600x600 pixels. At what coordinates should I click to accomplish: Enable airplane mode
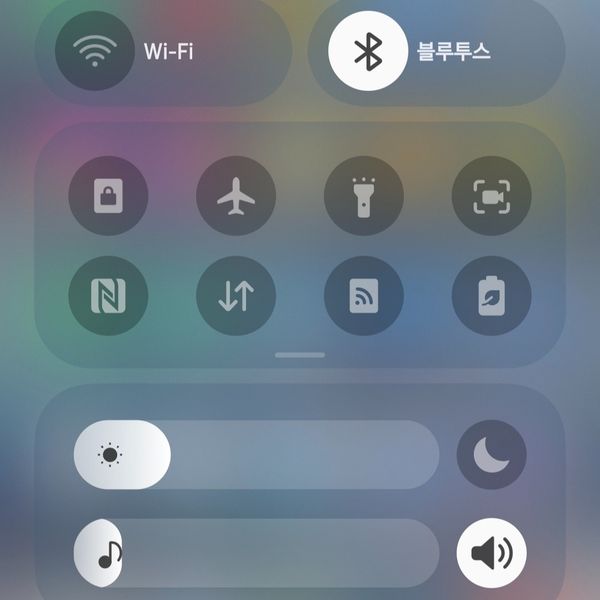[x=236, y=197]
